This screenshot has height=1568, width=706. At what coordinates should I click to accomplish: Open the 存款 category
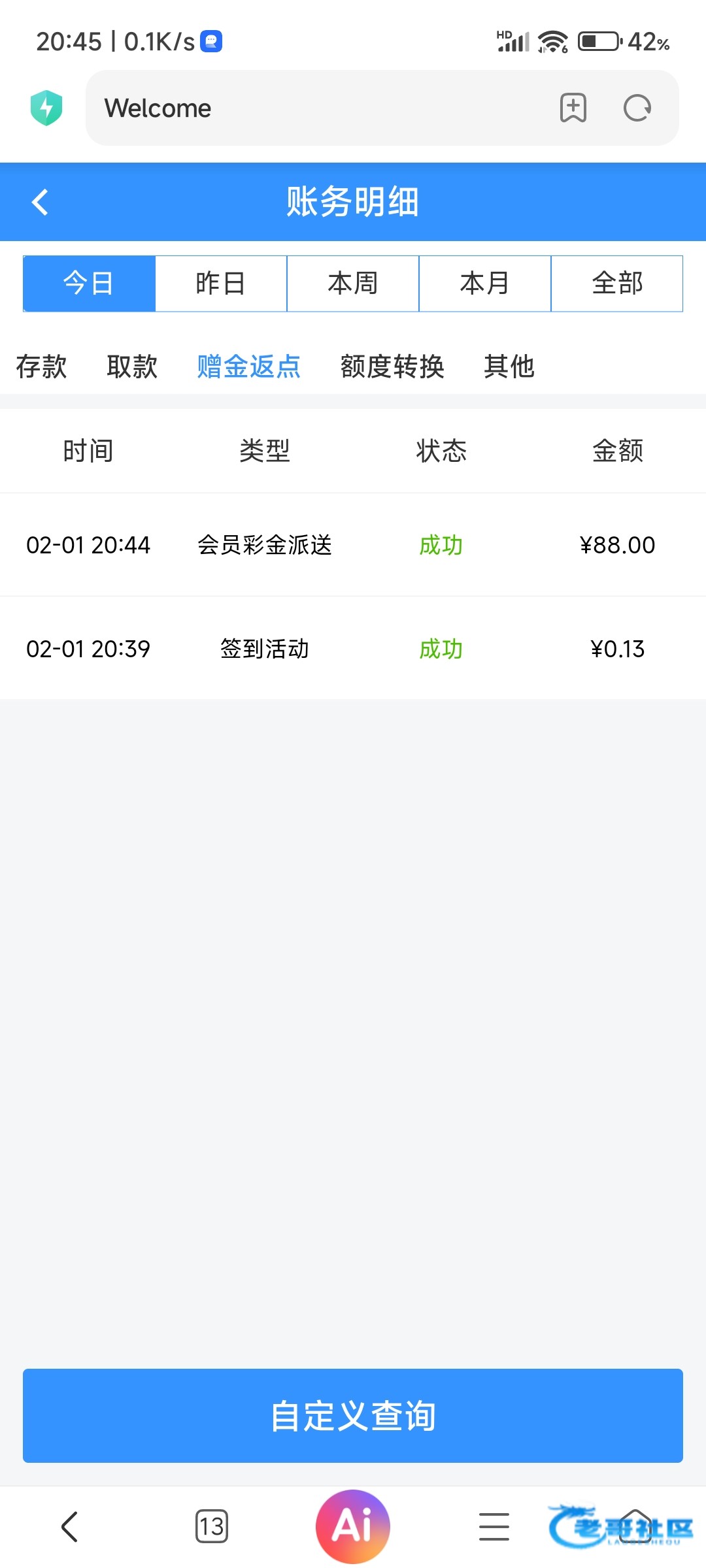pyautogui.click(x=41, y=367)
